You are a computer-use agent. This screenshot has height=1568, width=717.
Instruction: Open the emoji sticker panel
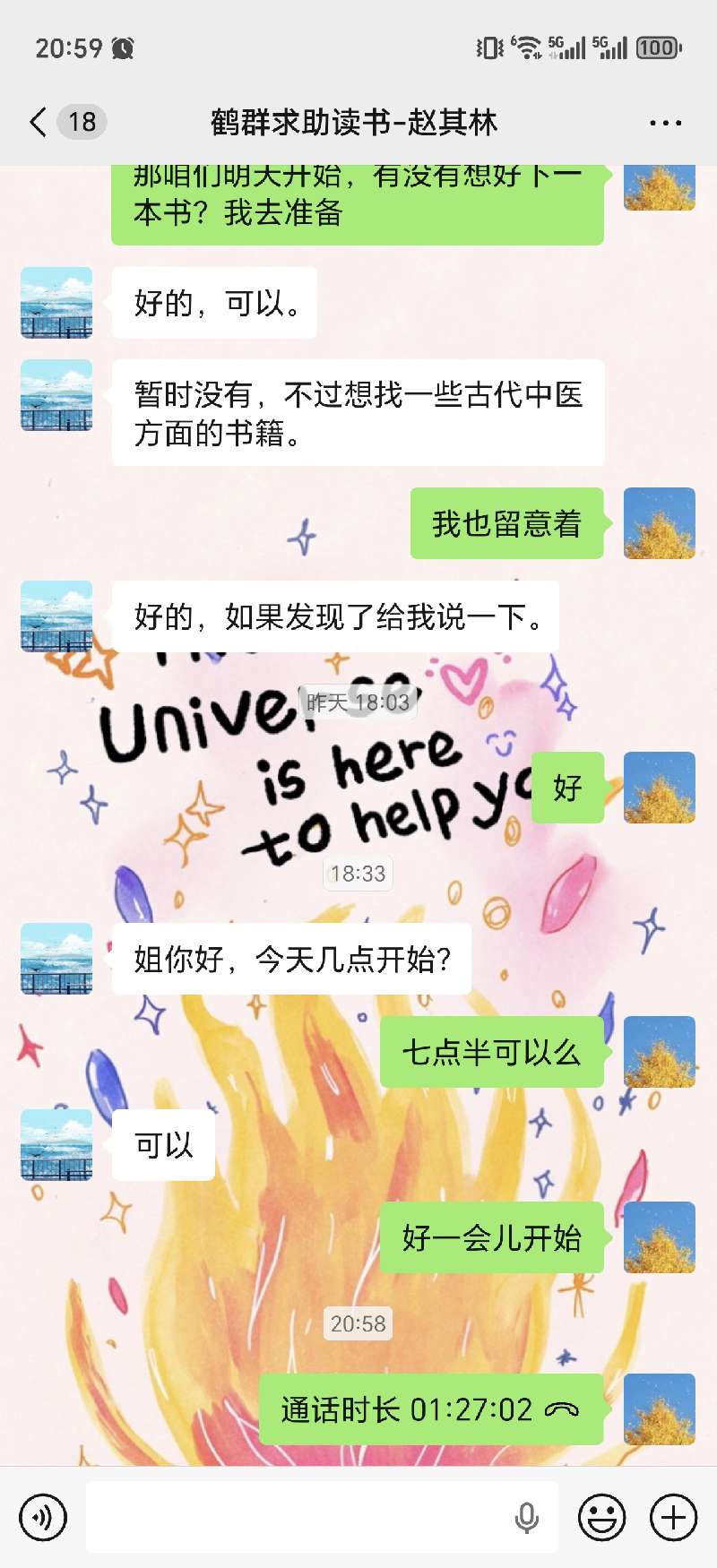(601, 1517)
